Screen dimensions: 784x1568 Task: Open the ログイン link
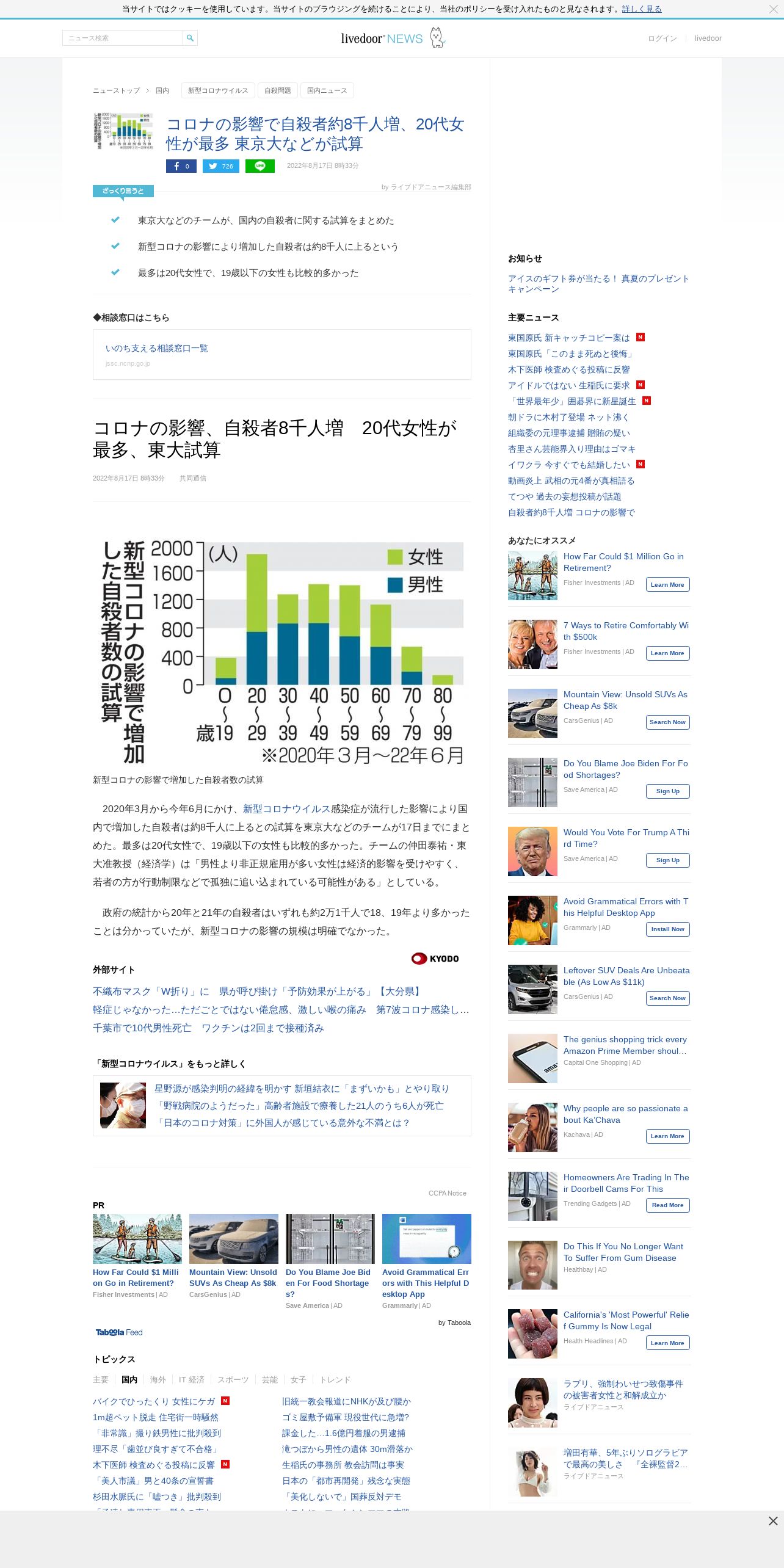662,38
